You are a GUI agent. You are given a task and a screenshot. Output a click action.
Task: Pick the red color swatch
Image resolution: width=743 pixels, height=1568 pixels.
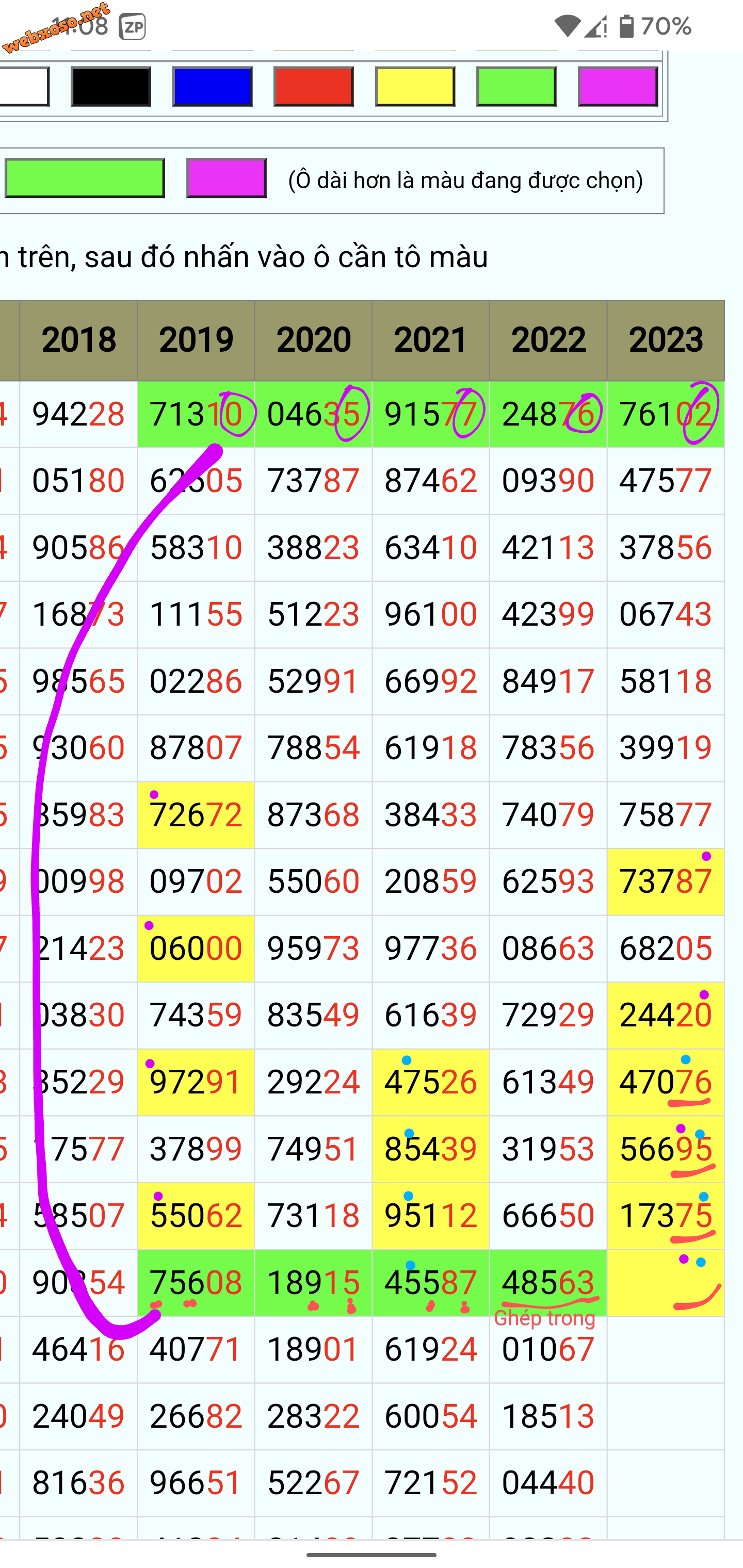[x=314, y=87]
